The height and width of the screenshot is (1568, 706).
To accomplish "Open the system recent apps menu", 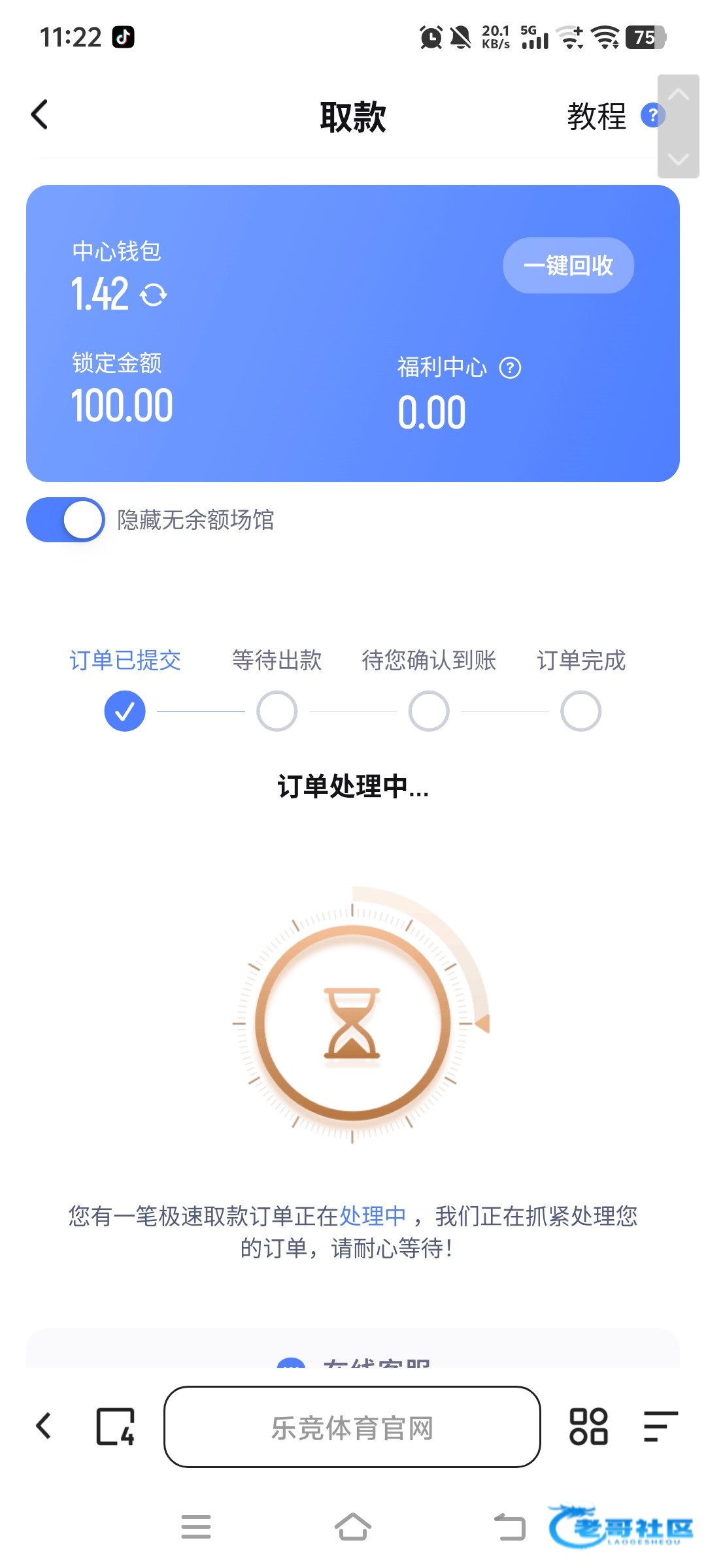I will point(196,1527).
